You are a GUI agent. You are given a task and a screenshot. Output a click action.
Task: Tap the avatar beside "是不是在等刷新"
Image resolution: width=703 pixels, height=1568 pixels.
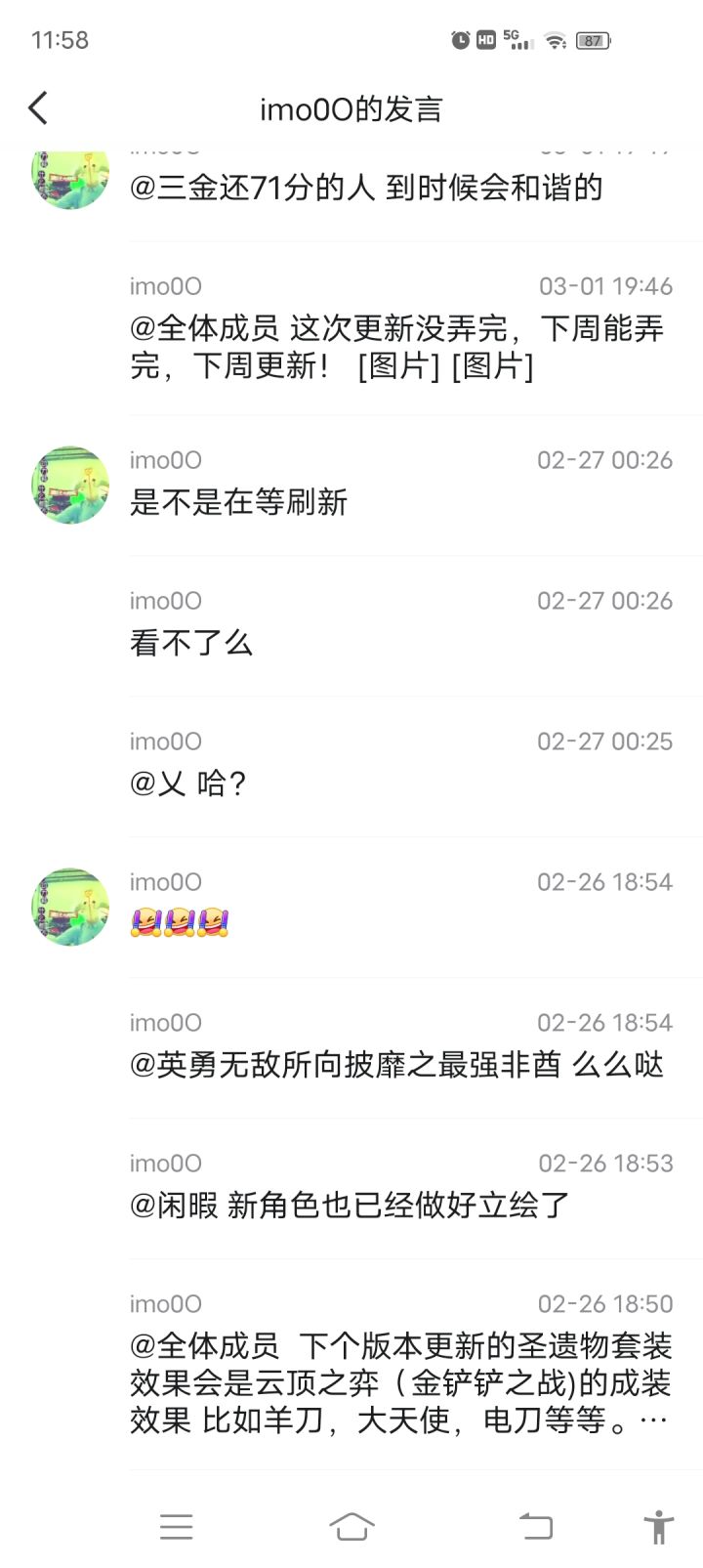coord(70,486)
